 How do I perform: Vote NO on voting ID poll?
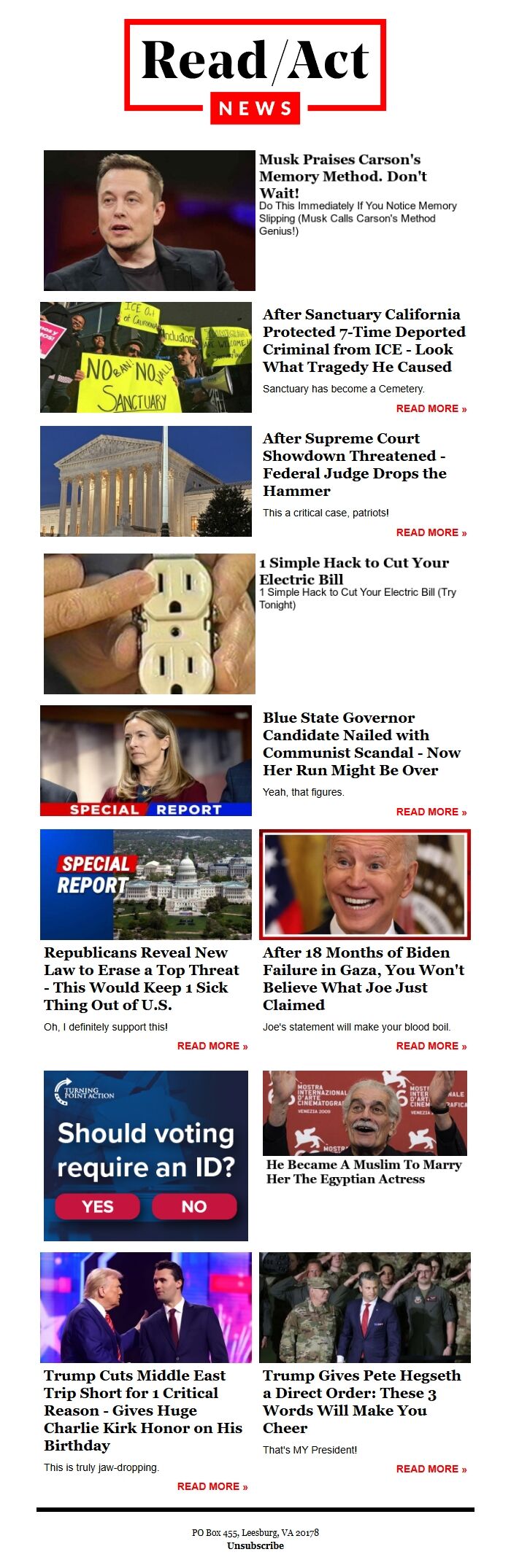(194, 1206)
